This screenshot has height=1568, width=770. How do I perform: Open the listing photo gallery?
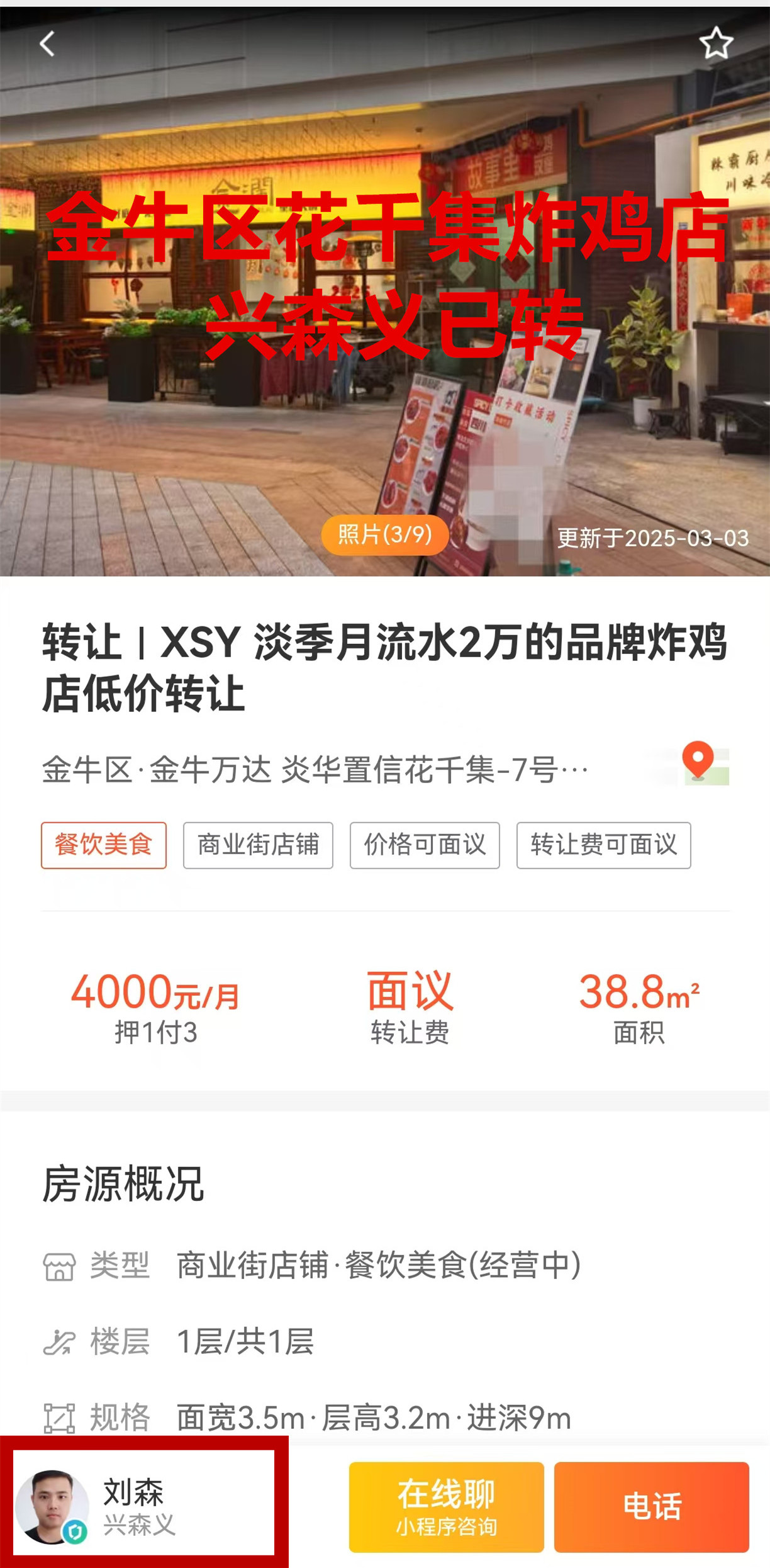tap(384, 535)
